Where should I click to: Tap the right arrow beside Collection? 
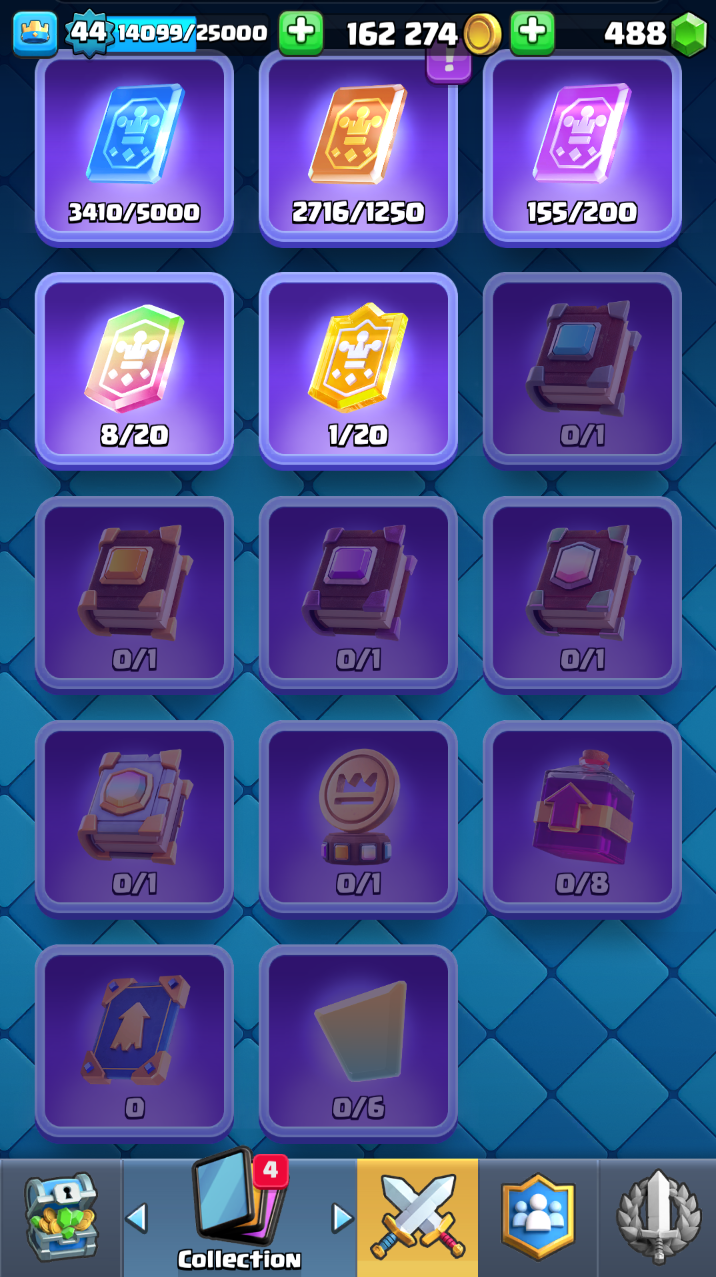click(342, 1217)
